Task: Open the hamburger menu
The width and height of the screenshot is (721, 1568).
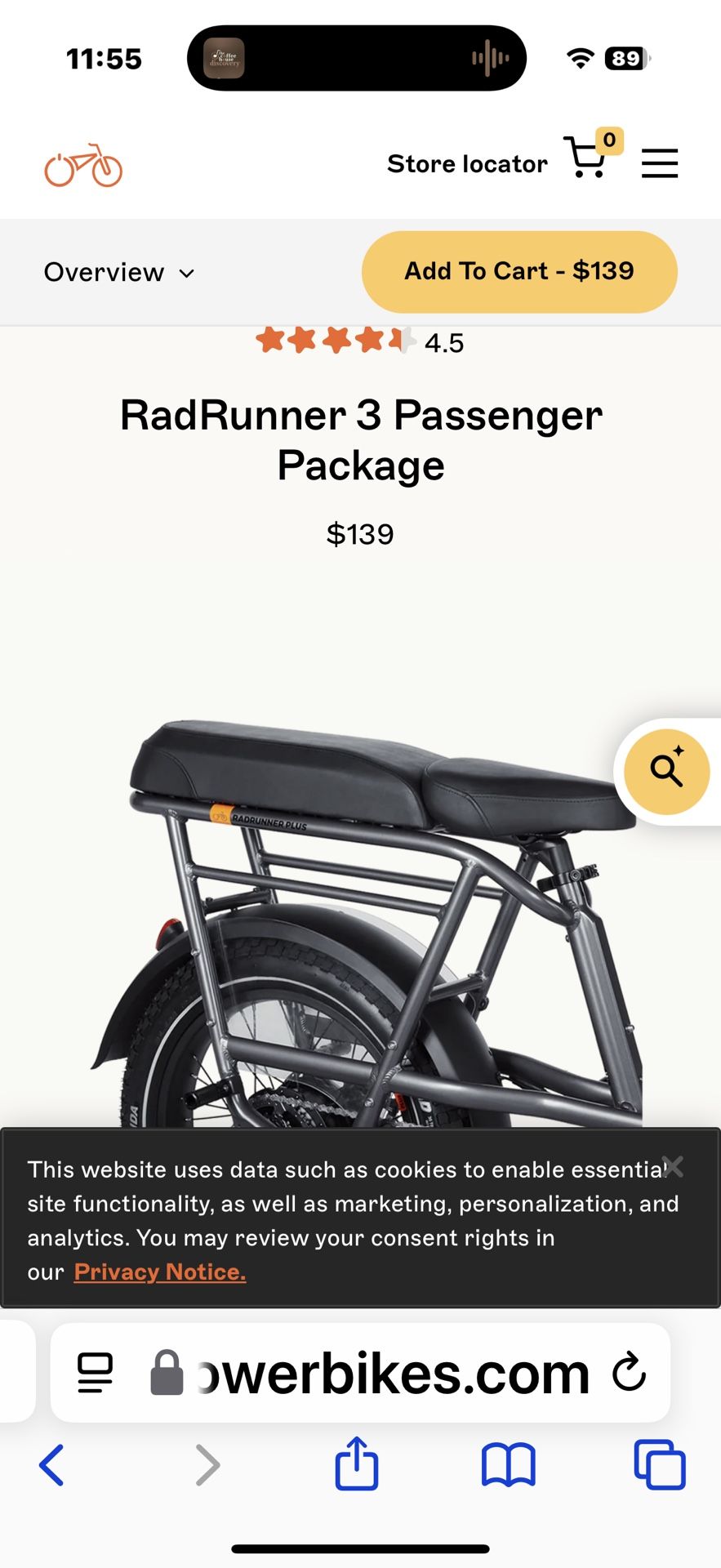Action: pos(659,163)
